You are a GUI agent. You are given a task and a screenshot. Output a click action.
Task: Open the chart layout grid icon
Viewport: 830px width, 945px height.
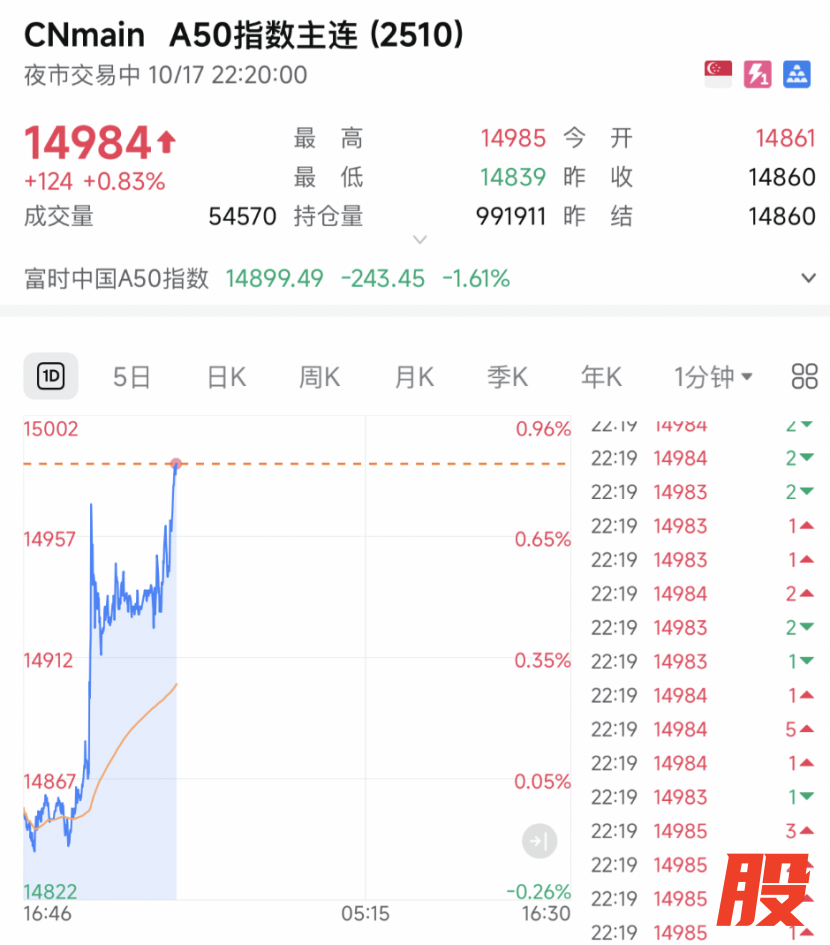[x=804, y=377]
